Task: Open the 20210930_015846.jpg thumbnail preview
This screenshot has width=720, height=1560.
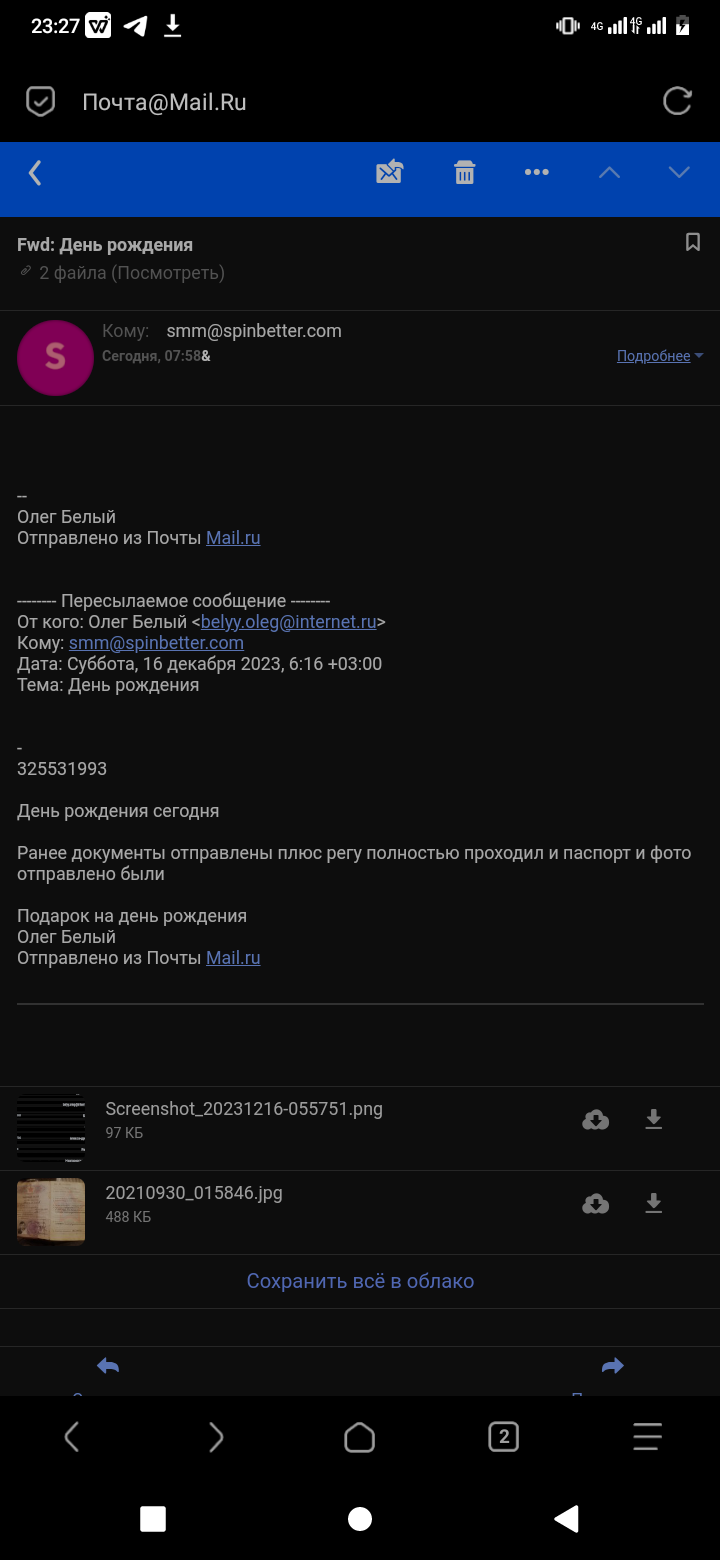Action: [51, 1211]
